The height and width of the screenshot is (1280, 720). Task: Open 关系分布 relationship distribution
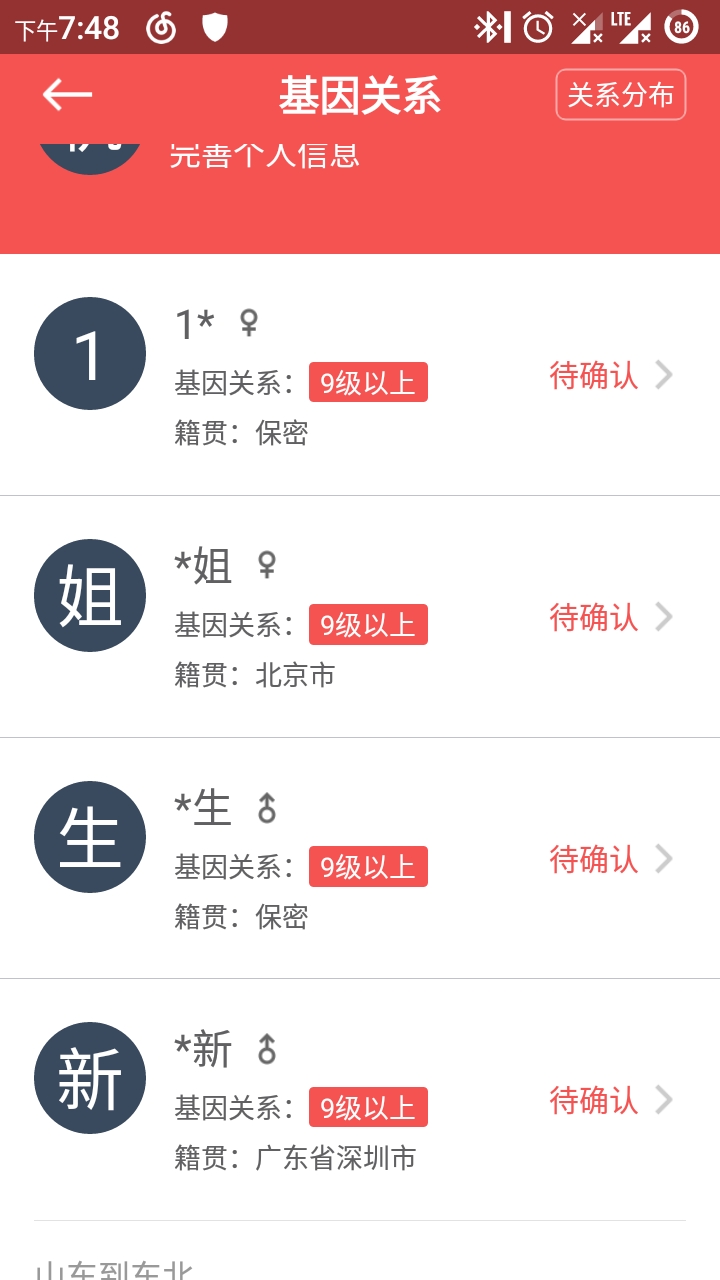tap(620, 95)
